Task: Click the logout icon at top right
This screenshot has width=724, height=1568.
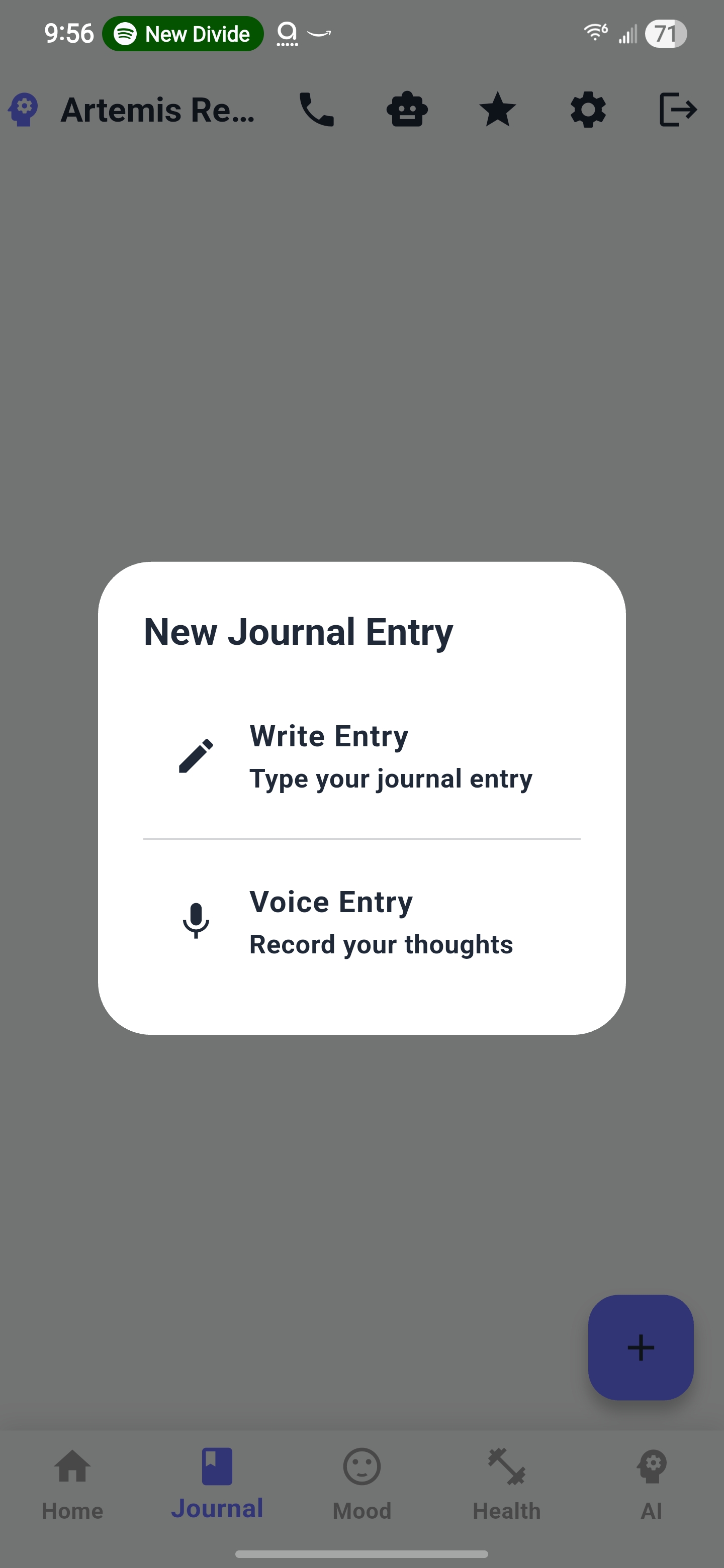Action: pos(677,110)
